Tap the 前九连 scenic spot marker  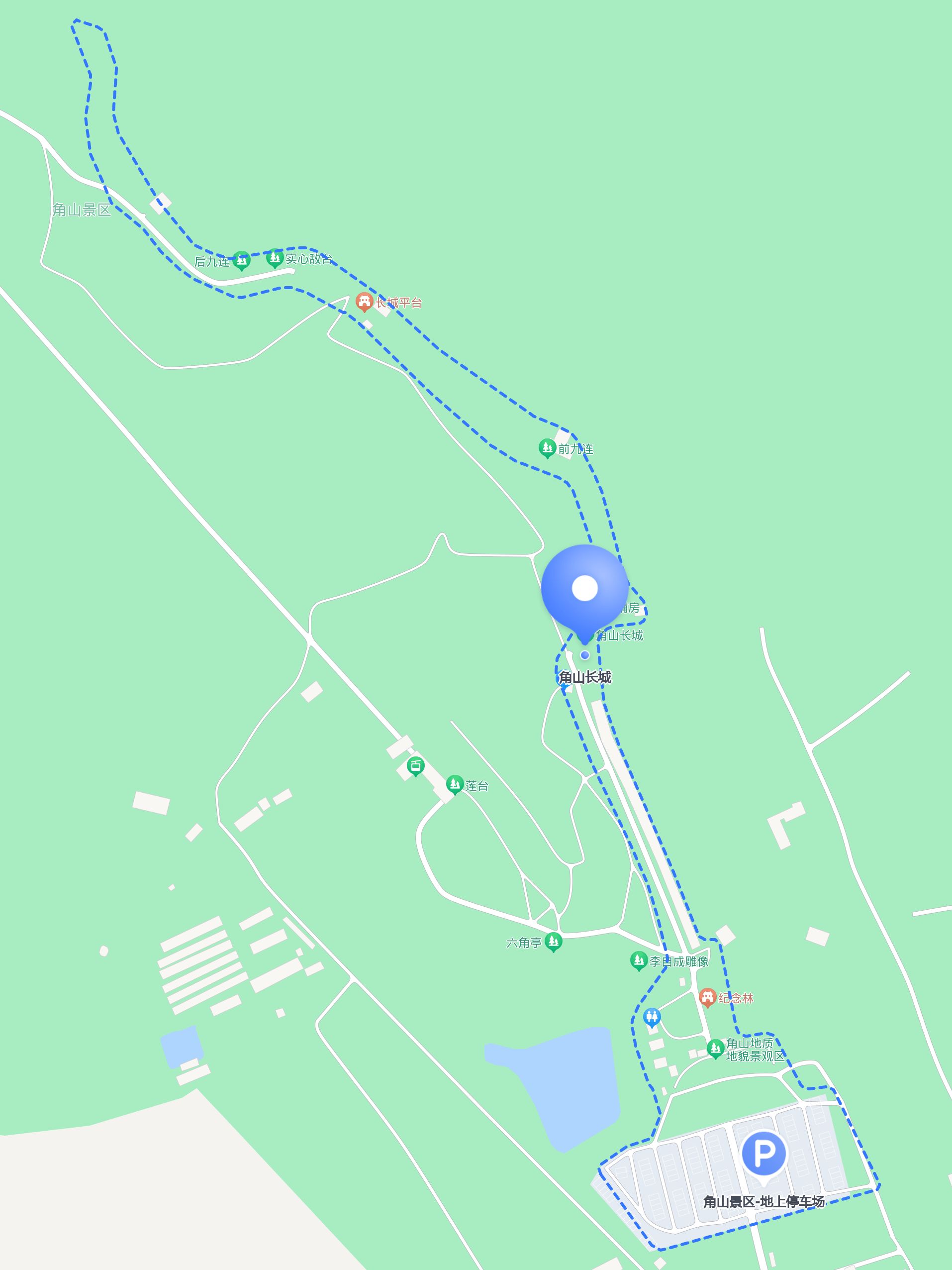547,447
